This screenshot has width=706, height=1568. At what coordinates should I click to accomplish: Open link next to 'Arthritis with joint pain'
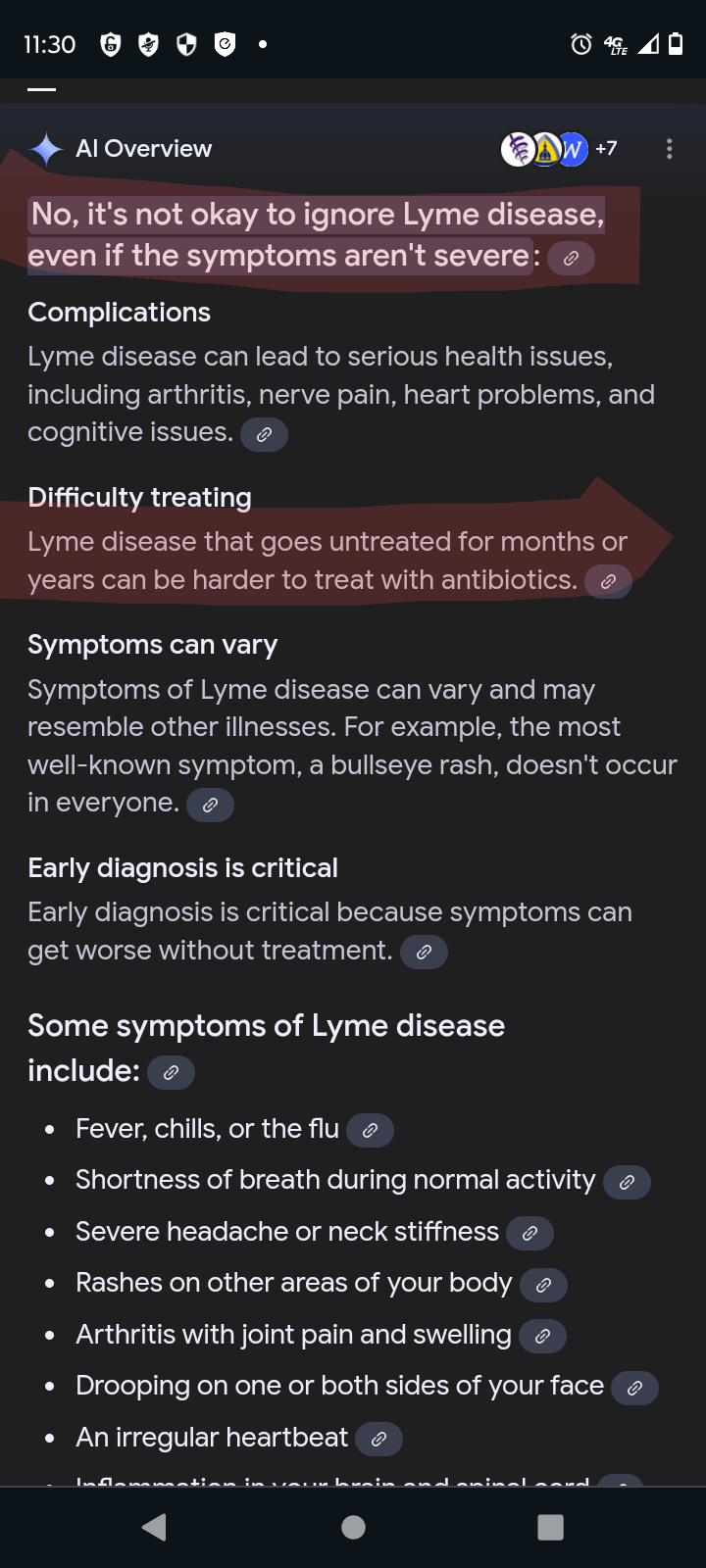click(542, 1337)
